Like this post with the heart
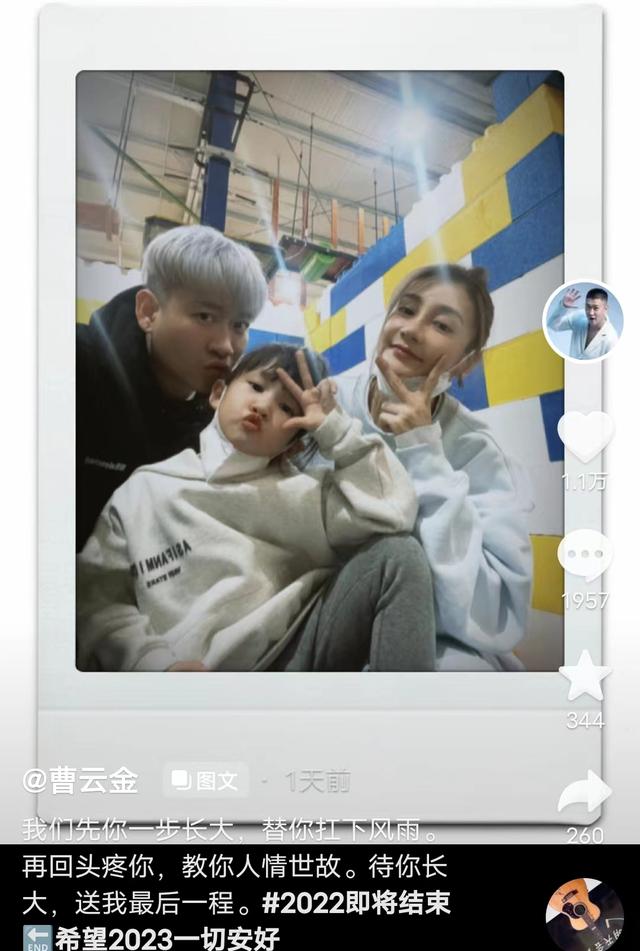Viewport: 640px width, 951px height. tap(585, 437)
